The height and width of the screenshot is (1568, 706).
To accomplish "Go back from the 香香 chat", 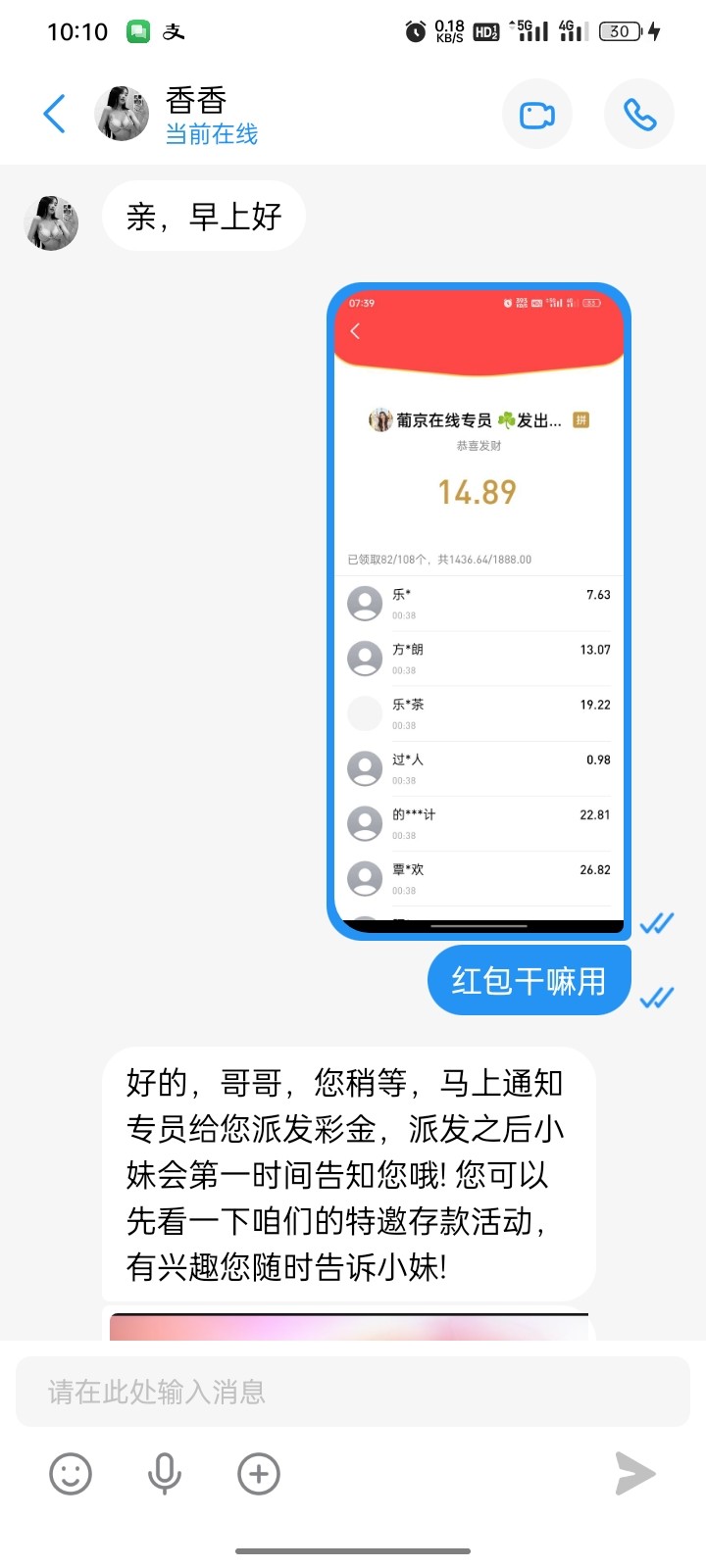I will pyautogui.click(x=55, y=114).
